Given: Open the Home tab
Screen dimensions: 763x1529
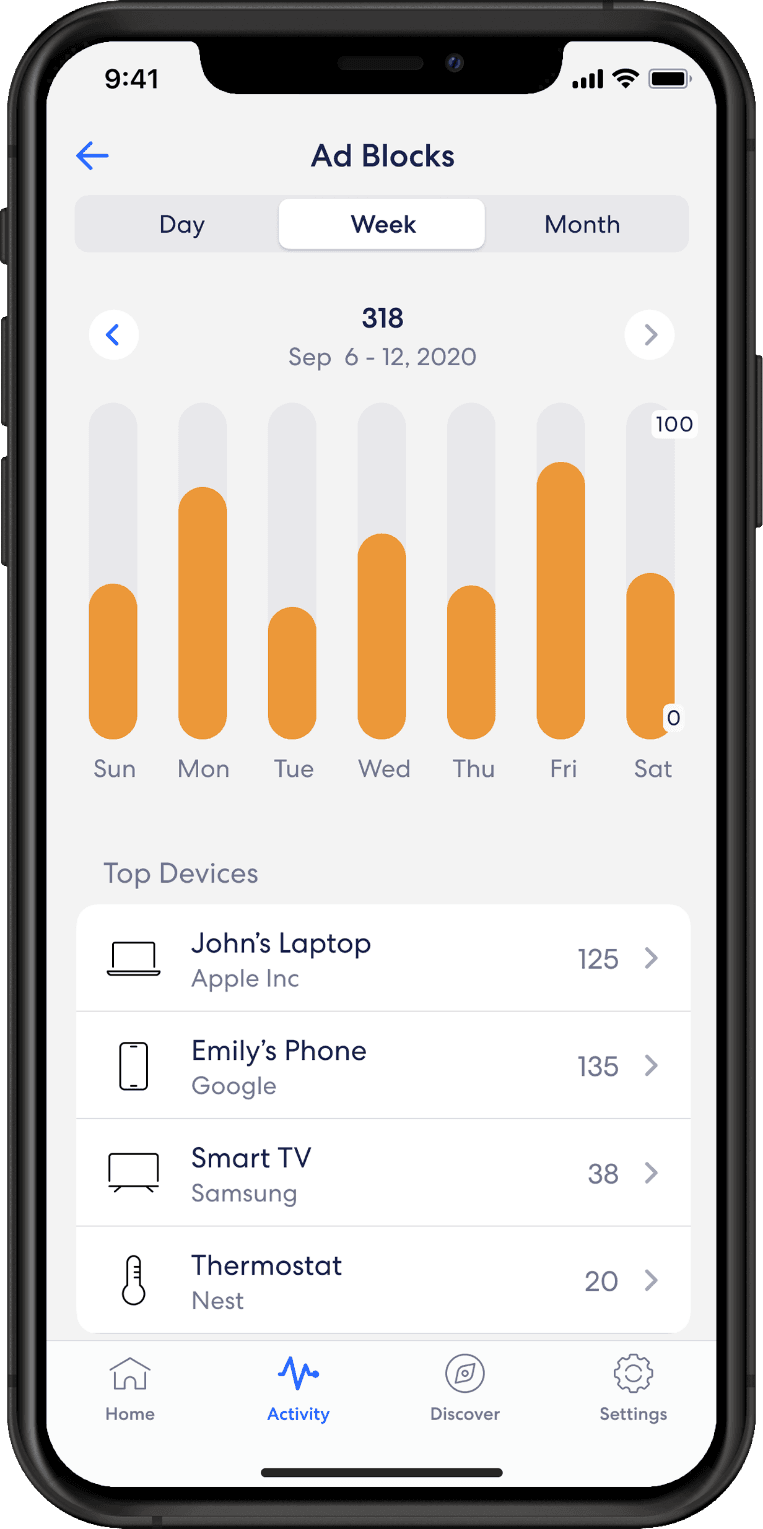Looking at the screenshot, I should point(130,1389).
